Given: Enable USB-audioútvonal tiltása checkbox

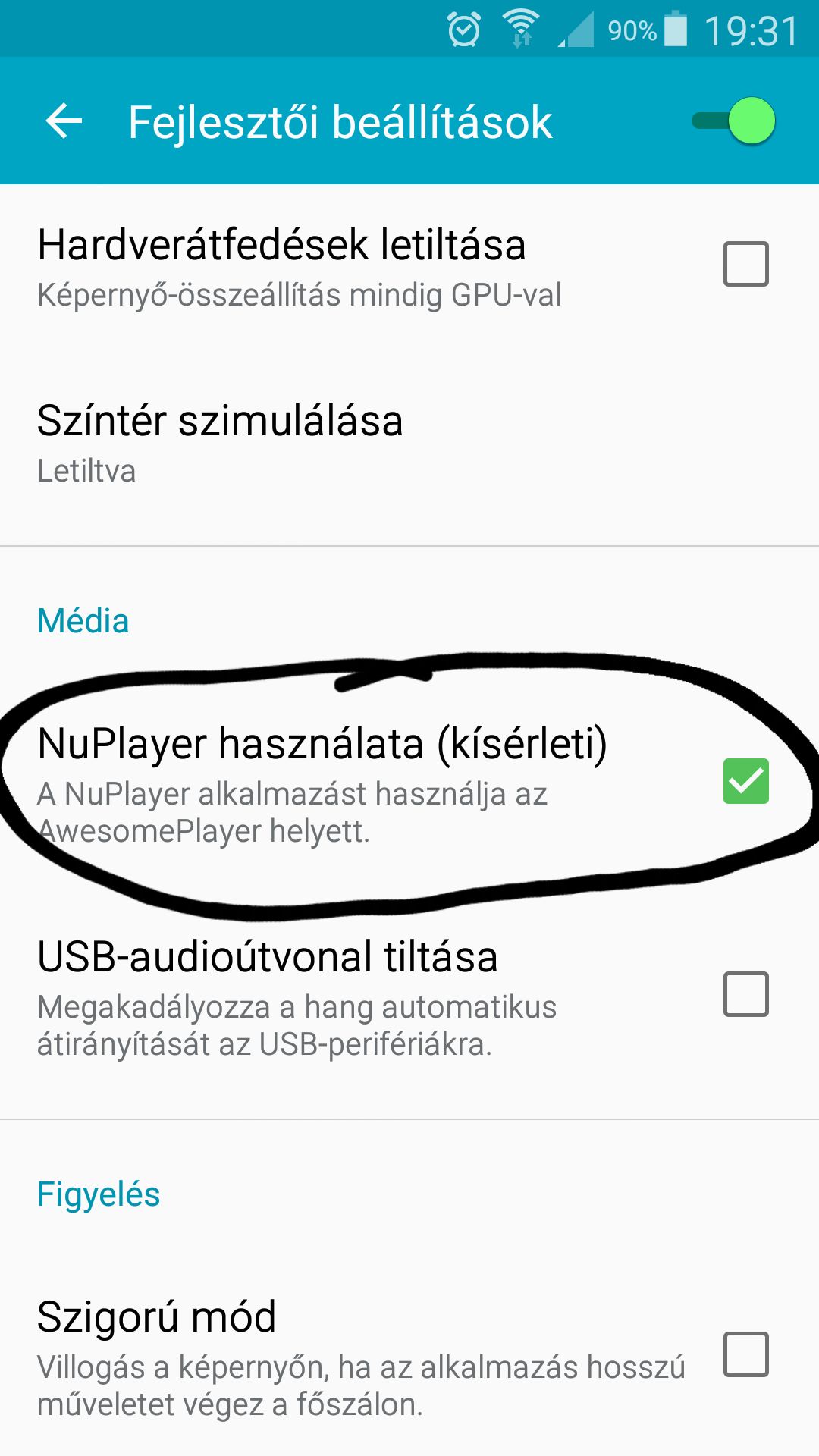Looking at the screenshot, I should point(746,993).
